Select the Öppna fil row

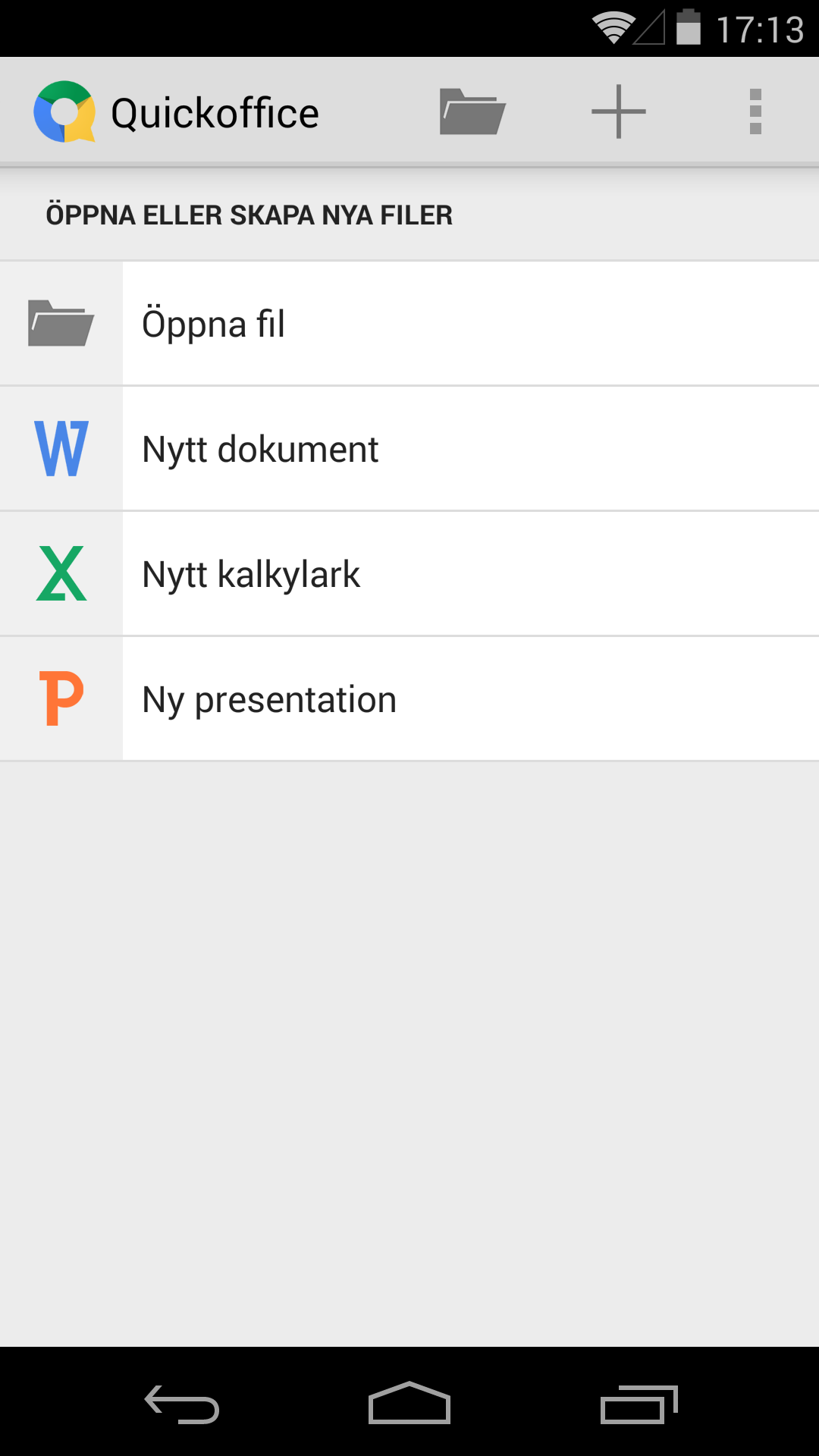409,324
